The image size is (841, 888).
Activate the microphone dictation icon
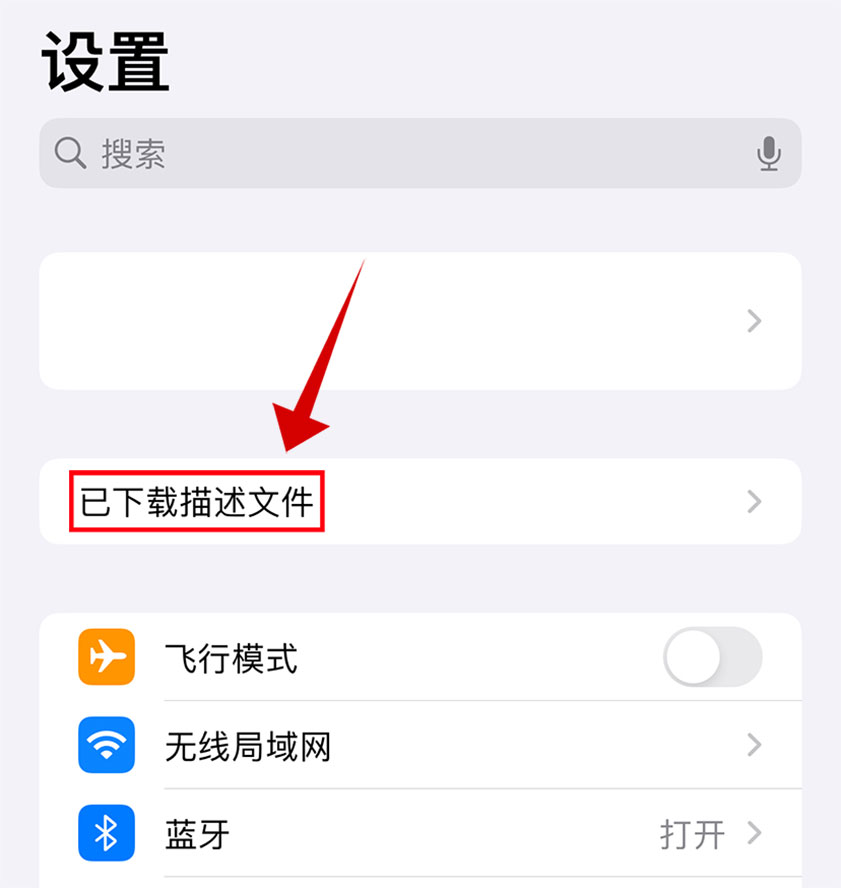(768, 154)
